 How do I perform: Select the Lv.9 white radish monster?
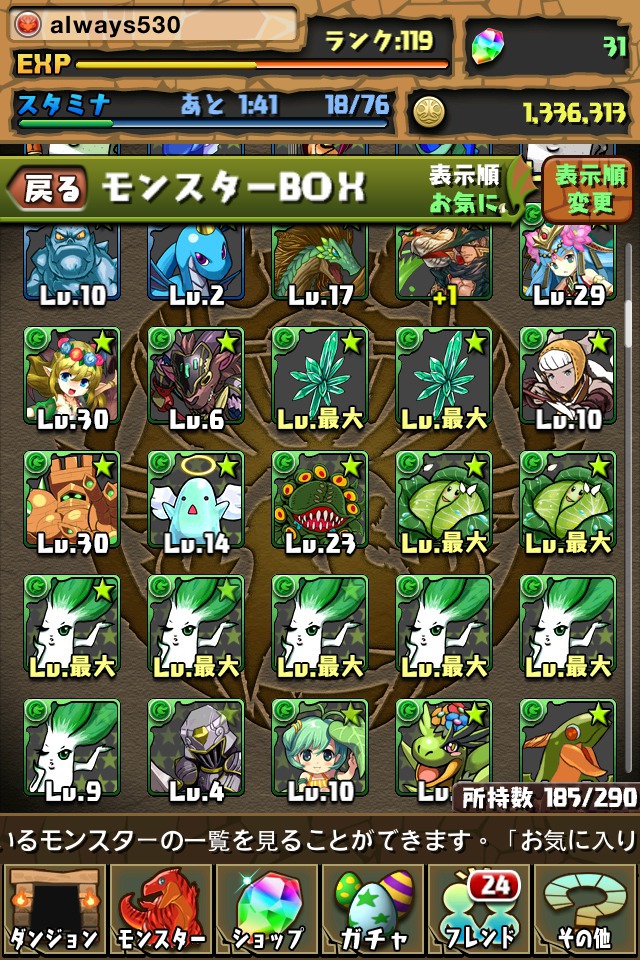pos(72,748)
